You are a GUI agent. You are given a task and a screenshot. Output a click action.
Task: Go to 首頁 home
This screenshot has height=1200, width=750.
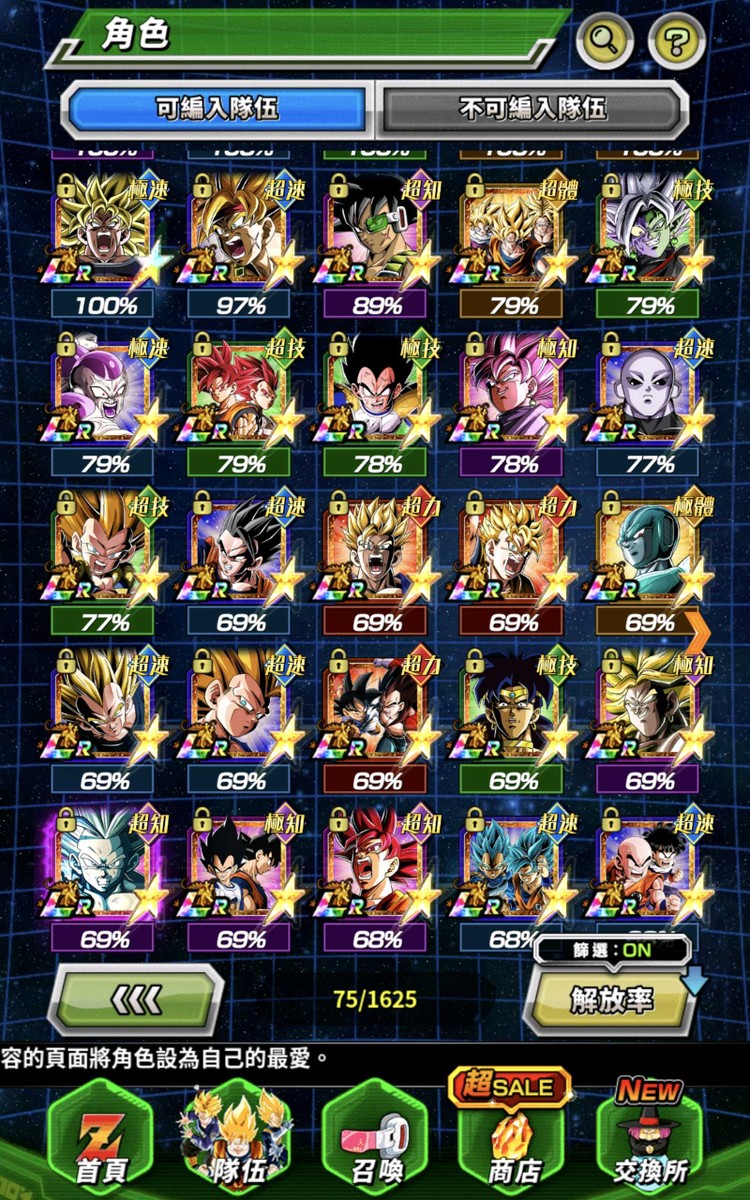[x=101, y=1140]
